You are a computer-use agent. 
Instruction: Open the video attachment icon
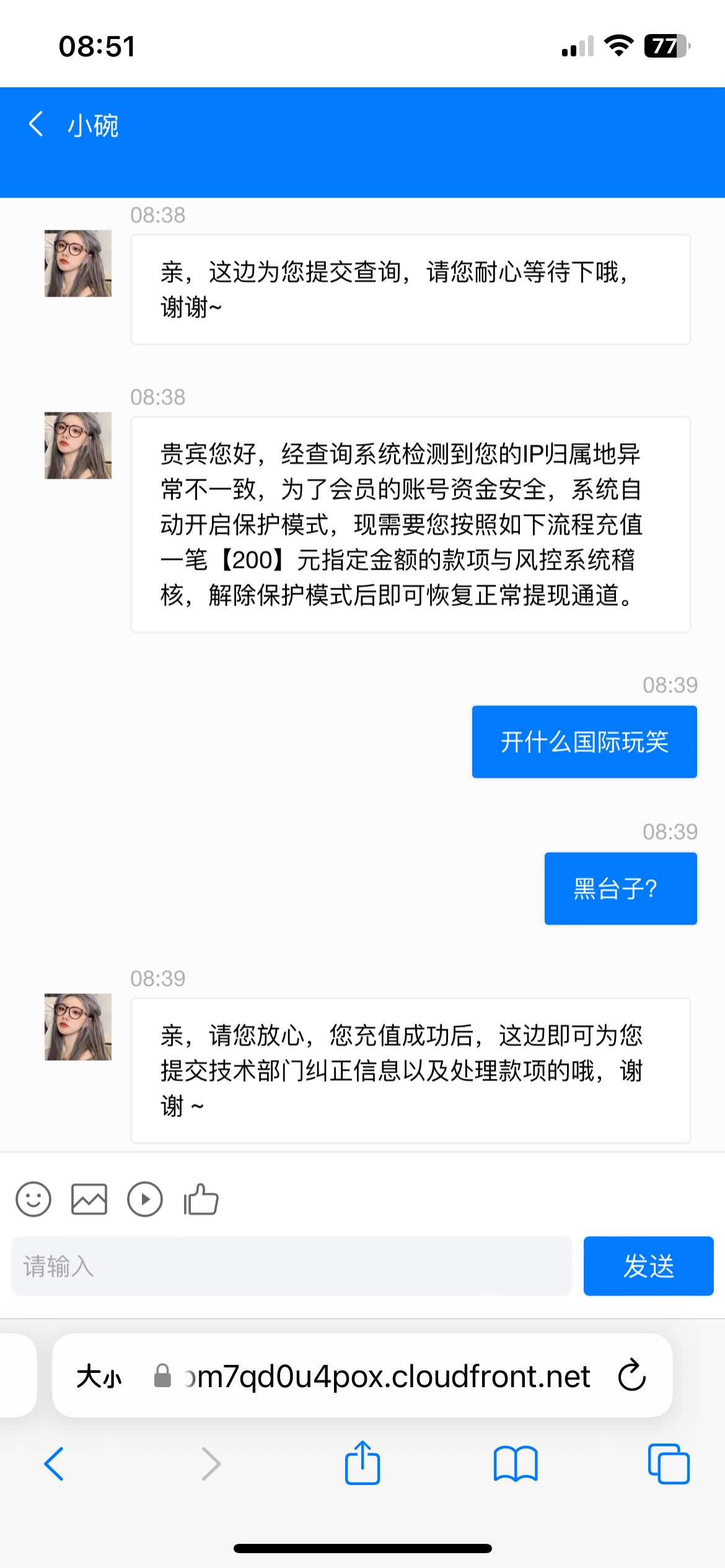(145, 1199)
